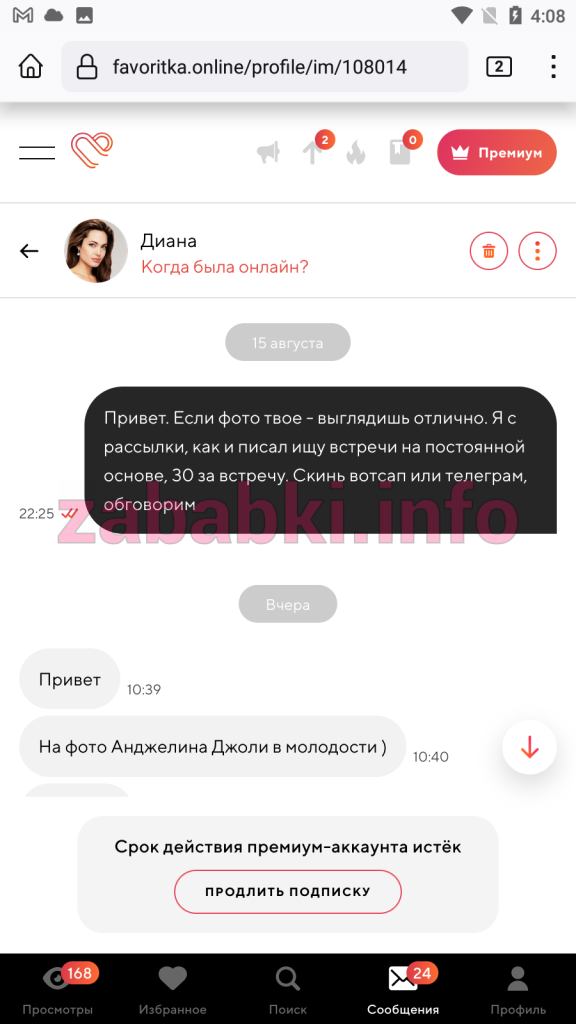Open Диана's profile photo
576x1024 pixels.
pos(96,251)
